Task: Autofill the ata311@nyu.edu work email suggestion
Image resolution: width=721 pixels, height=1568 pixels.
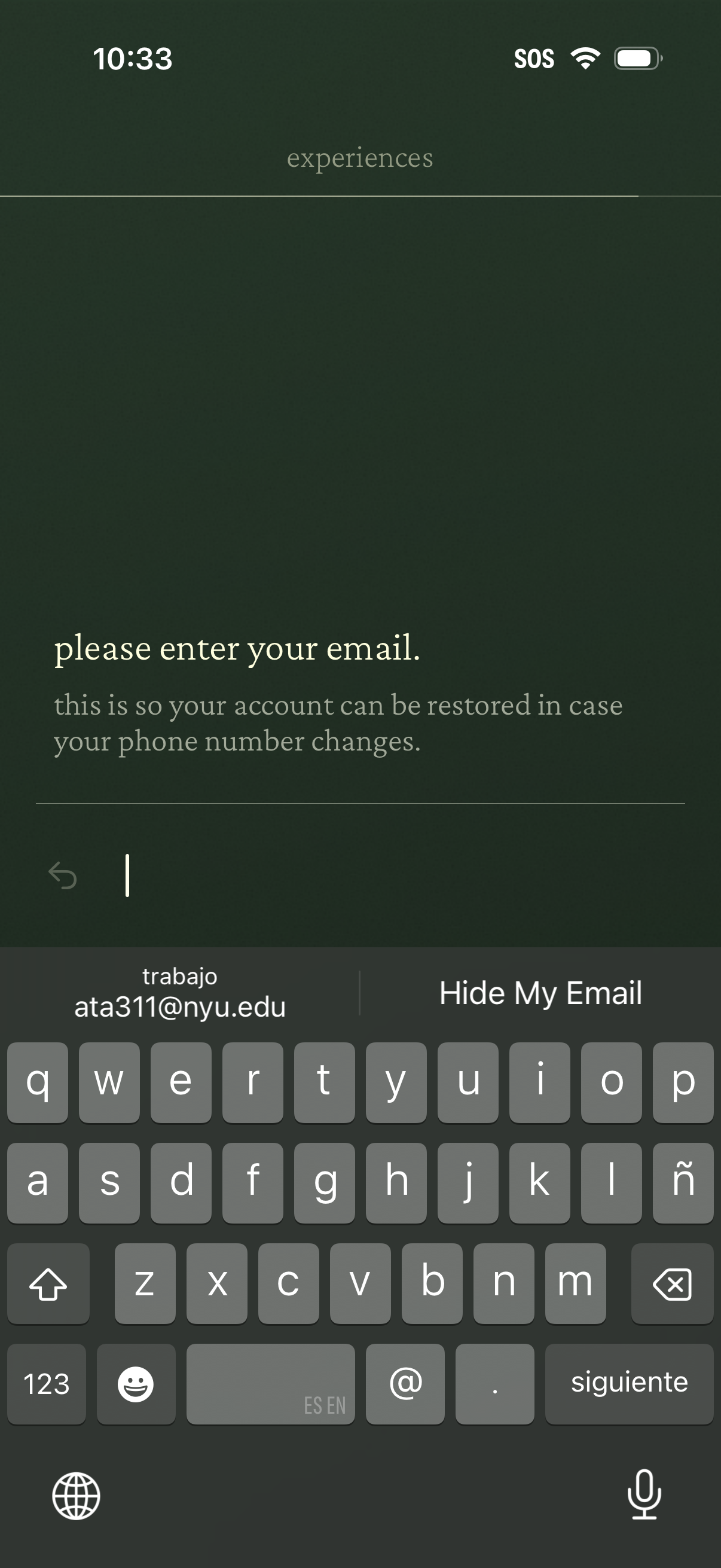Action: pyautogui.click(x=180, y=993)
